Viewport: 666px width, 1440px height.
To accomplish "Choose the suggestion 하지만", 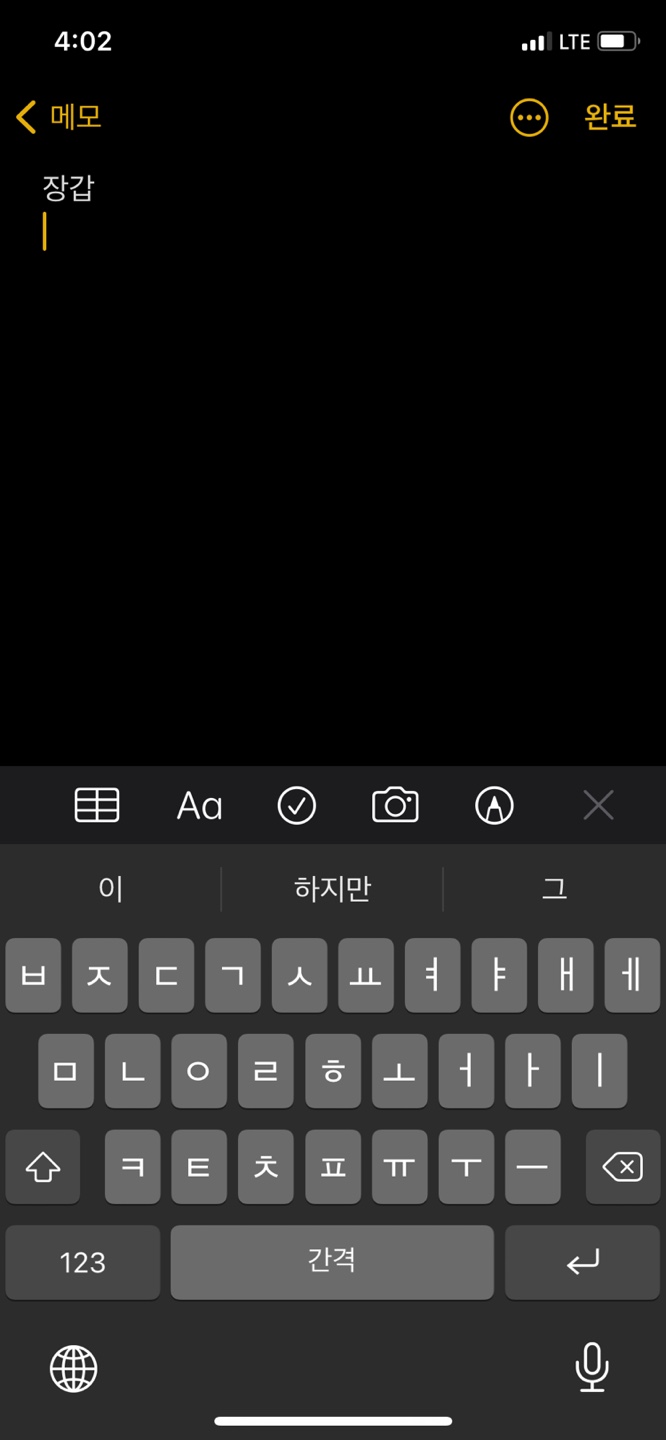I will (x=332, y=888).
